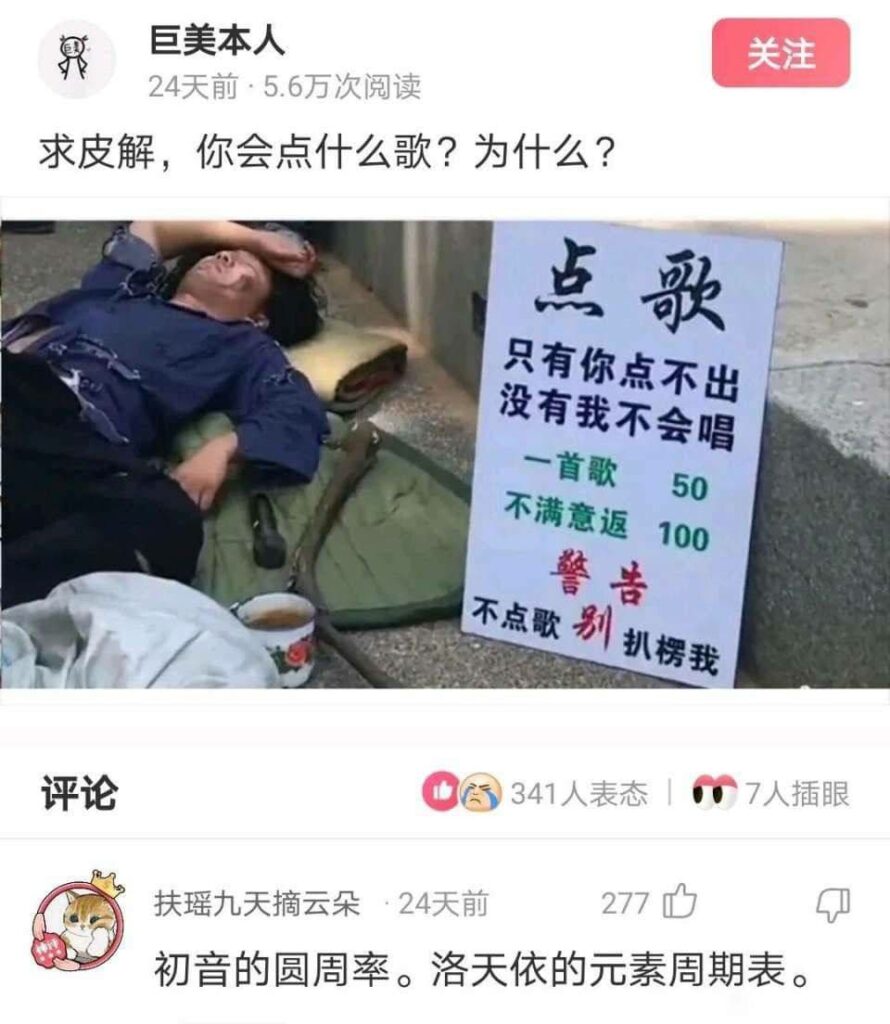The image size is (890, 1024).
Task: Dislike the comment by 扶瑶九天摘云朵
Action: point(832,904)
